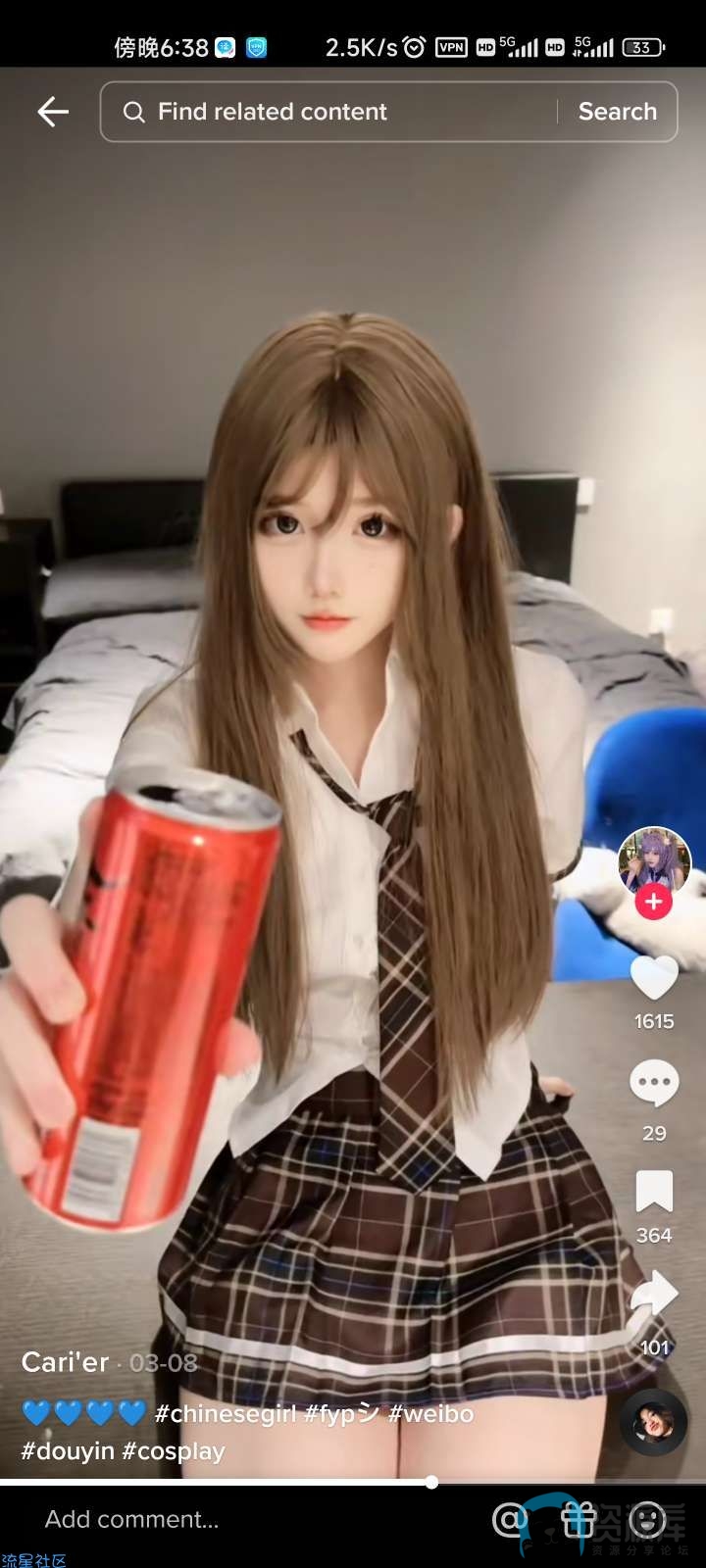The image size is (706, 1568).
Task: Open the emoji picker in comment bar
Action: (647, 1520)
